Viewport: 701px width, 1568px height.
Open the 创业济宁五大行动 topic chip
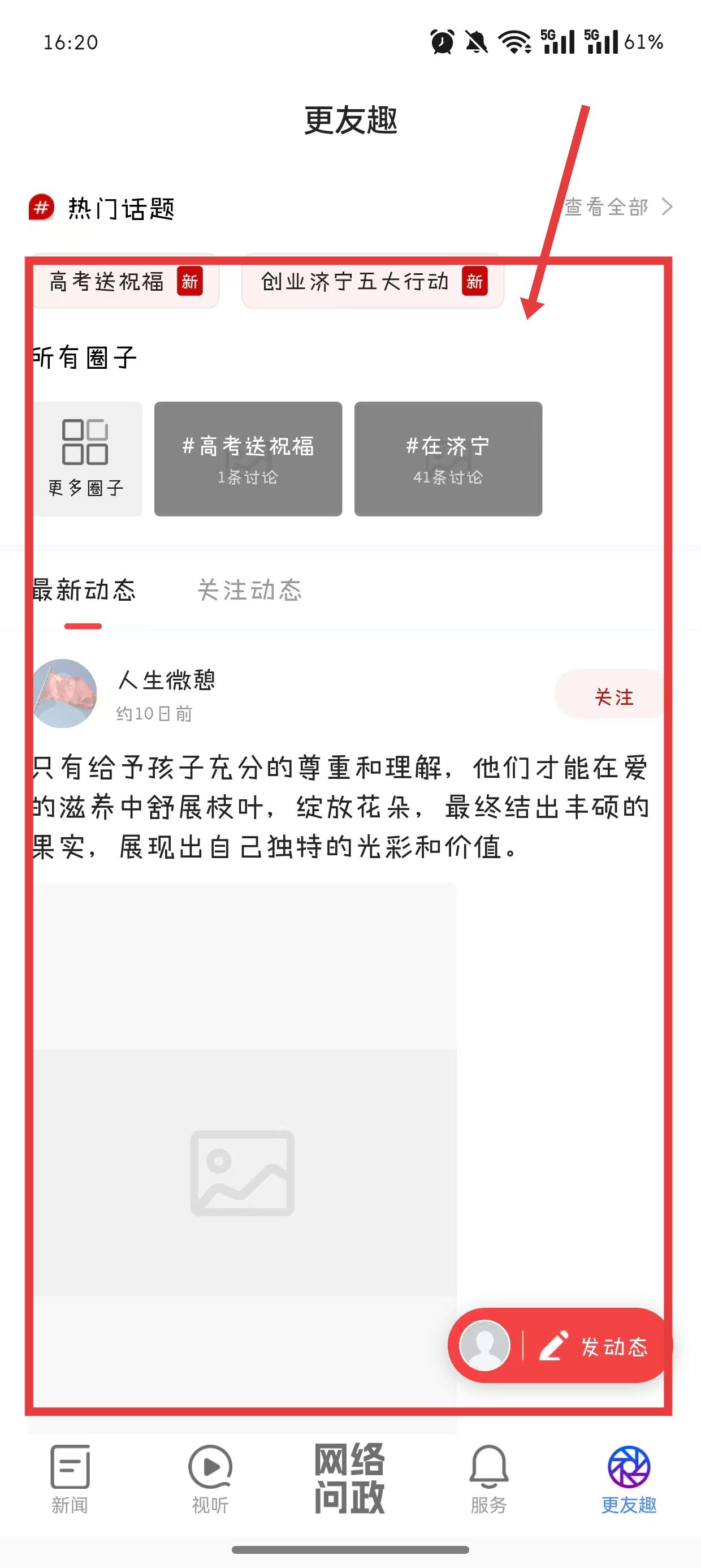click(373, 282)
